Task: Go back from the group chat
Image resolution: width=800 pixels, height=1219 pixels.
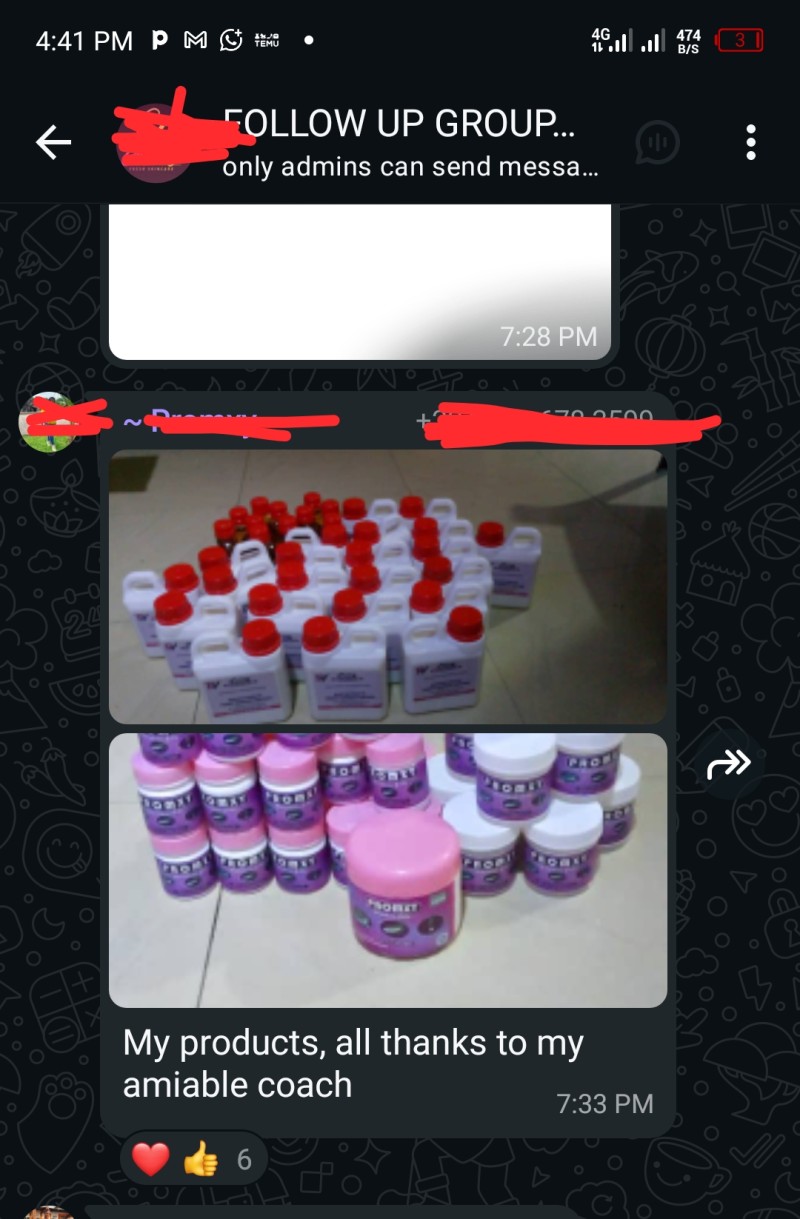Action: [x=54, y=143]
